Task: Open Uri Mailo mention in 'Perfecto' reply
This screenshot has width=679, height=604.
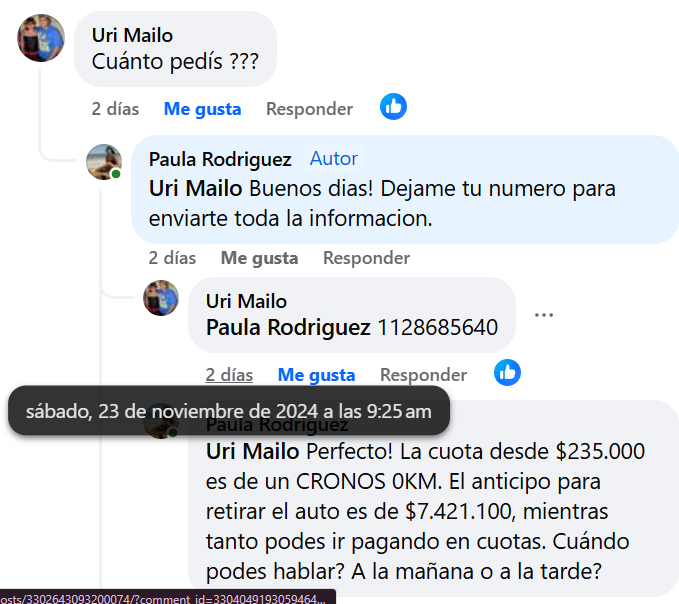Action: coord(252,451)
